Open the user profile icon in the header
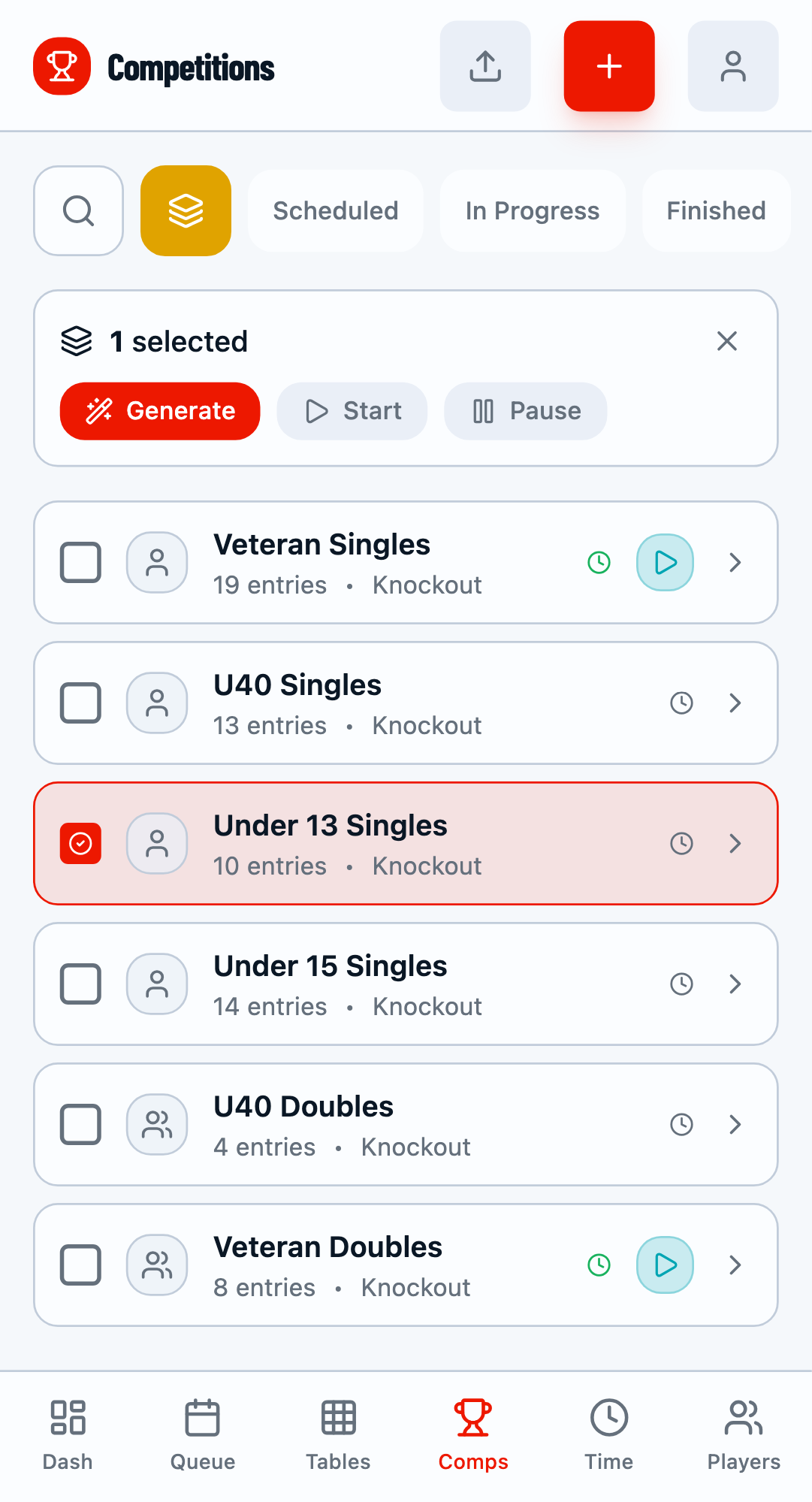Viewport: 812px width, 1502px height. (732, 65)
